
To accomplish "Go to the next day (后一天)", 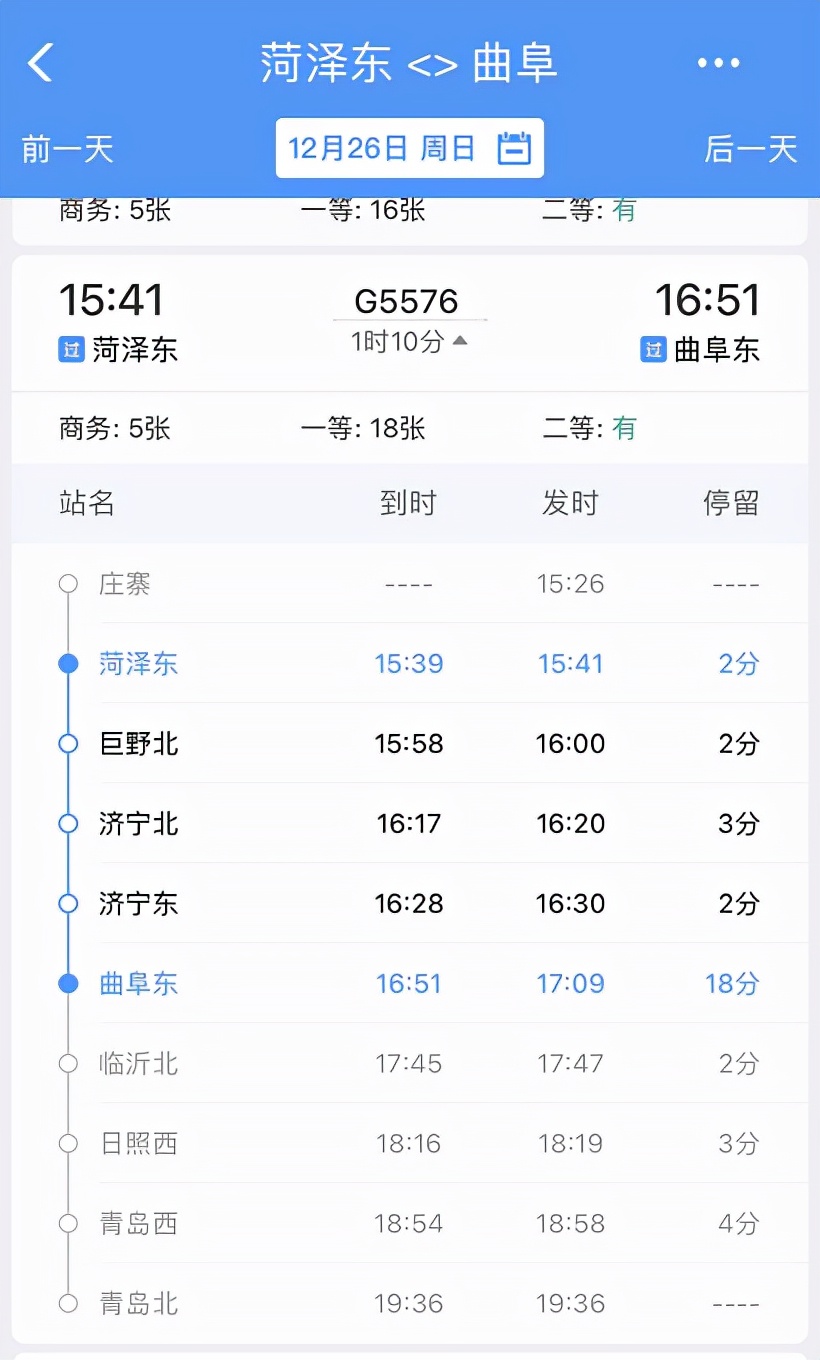I will (x=751, y=149).
